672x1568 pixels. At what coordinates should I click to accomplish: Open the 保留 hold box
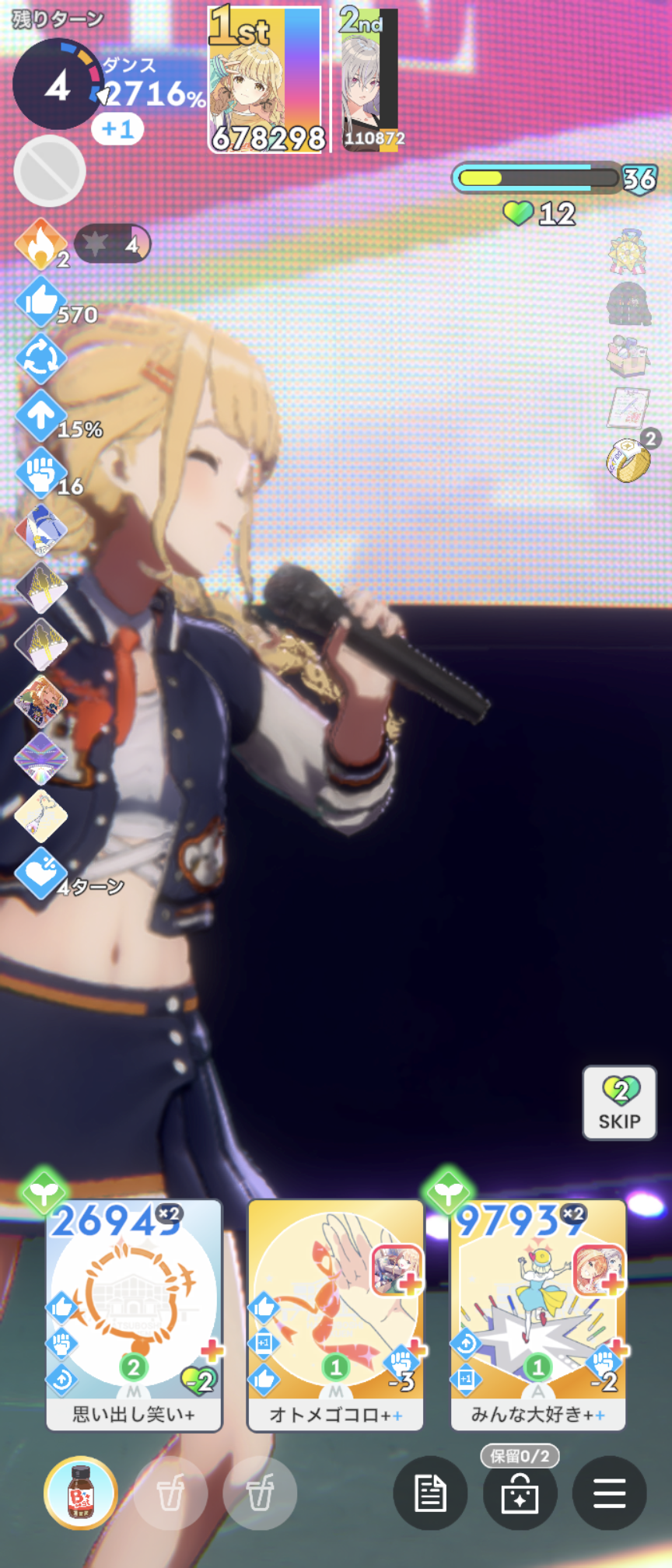pos(520,1493)
